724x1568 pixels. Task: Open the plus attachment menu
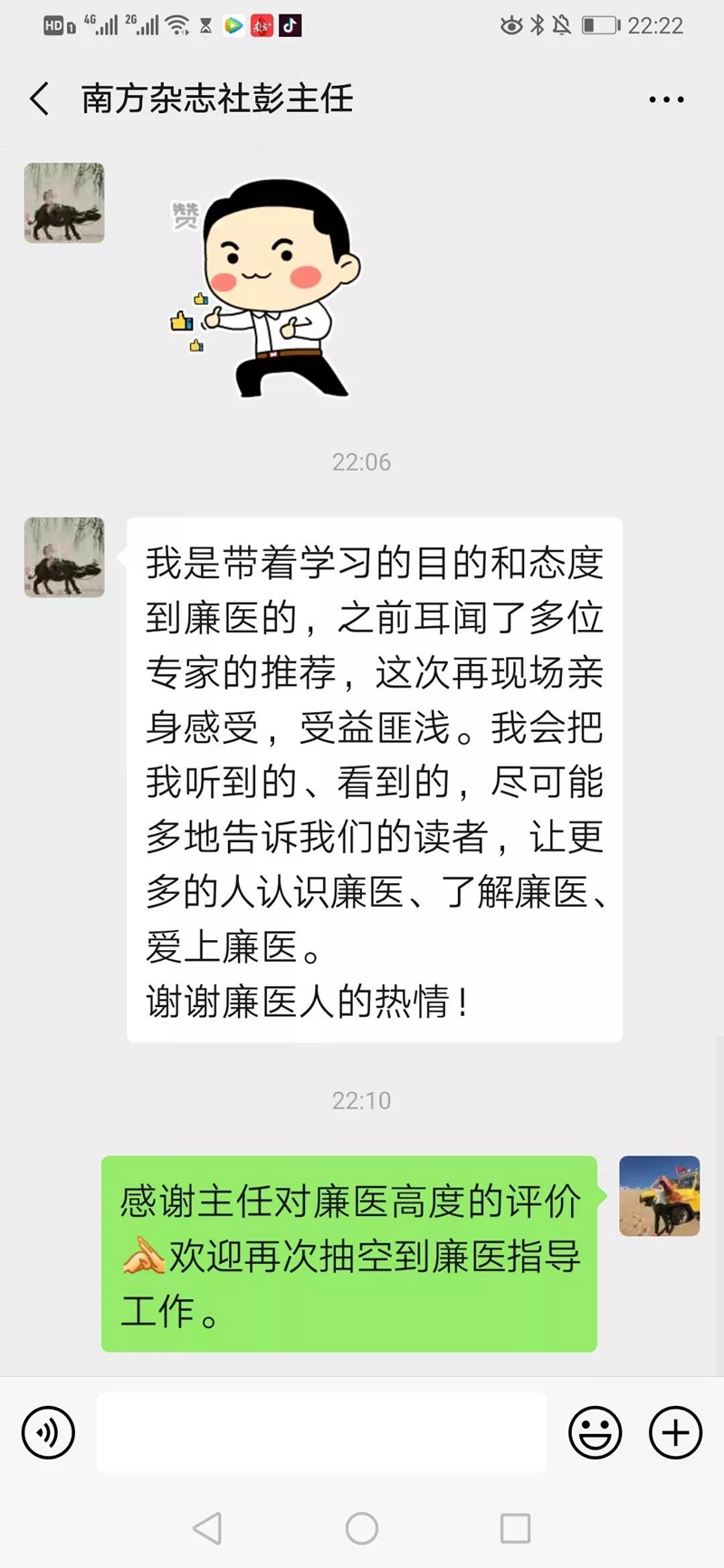pyautogui.click(x=675, y=1432)
